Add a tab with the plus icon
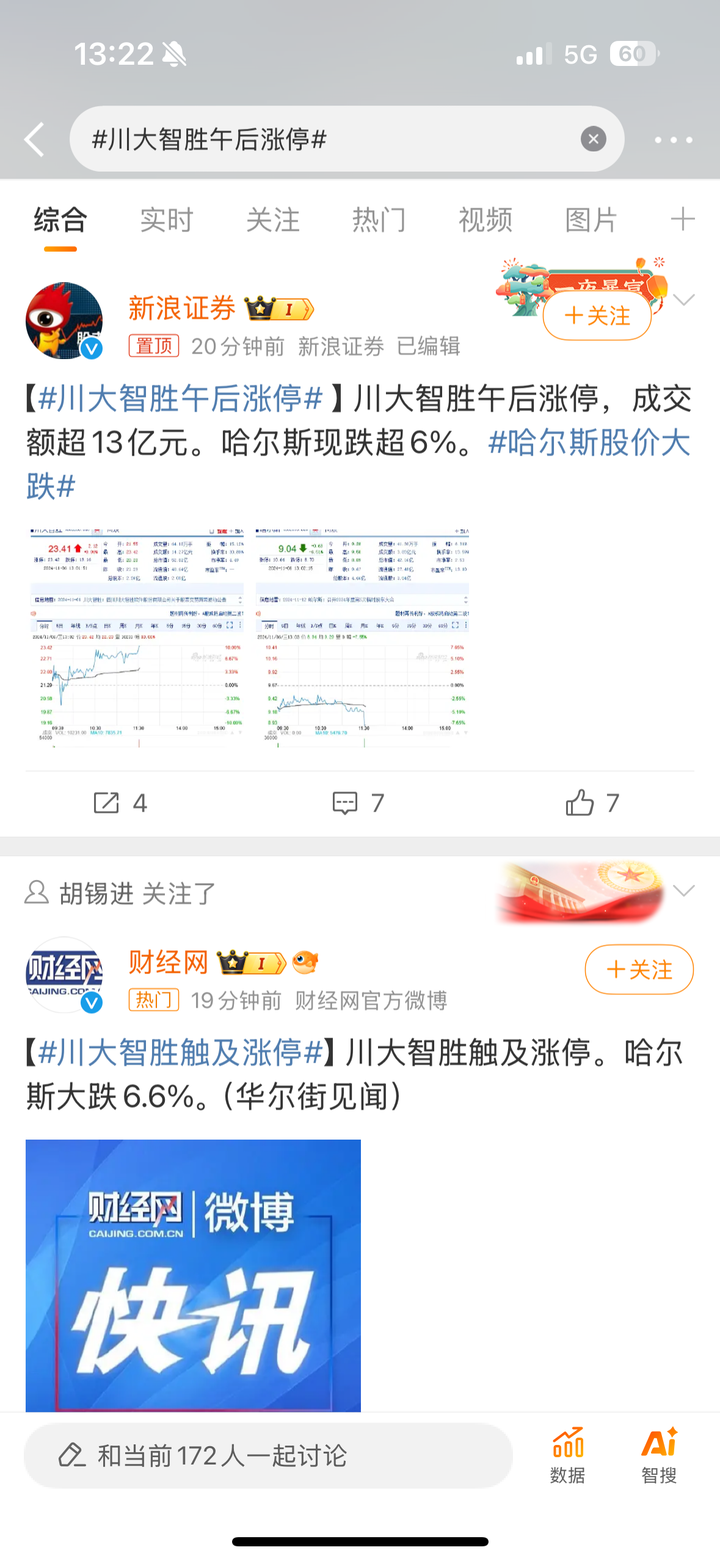Screen dimensions: 720x1561 (683, 219)
